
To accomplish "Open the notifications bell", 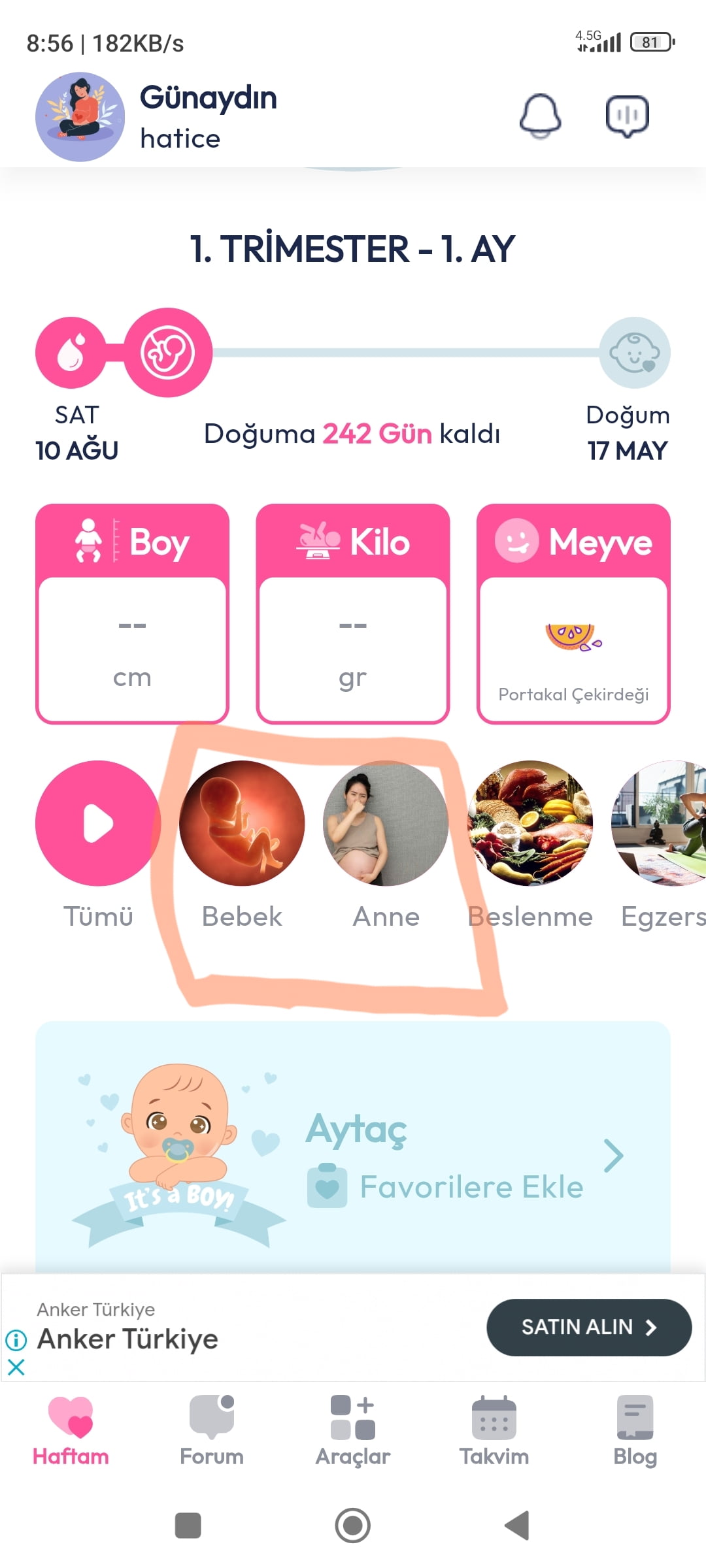I will 540,116.
